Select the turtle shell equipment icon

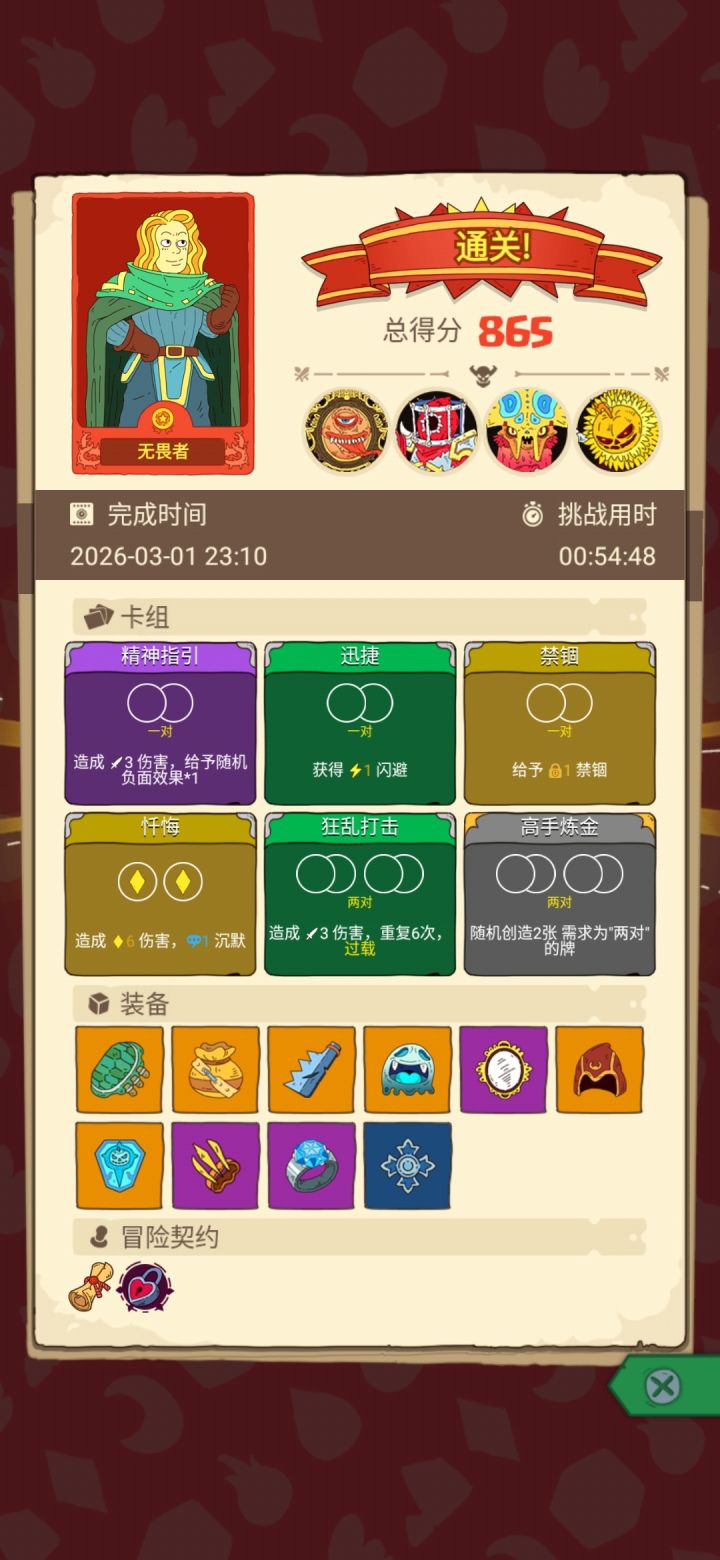tap(120, 1069)
